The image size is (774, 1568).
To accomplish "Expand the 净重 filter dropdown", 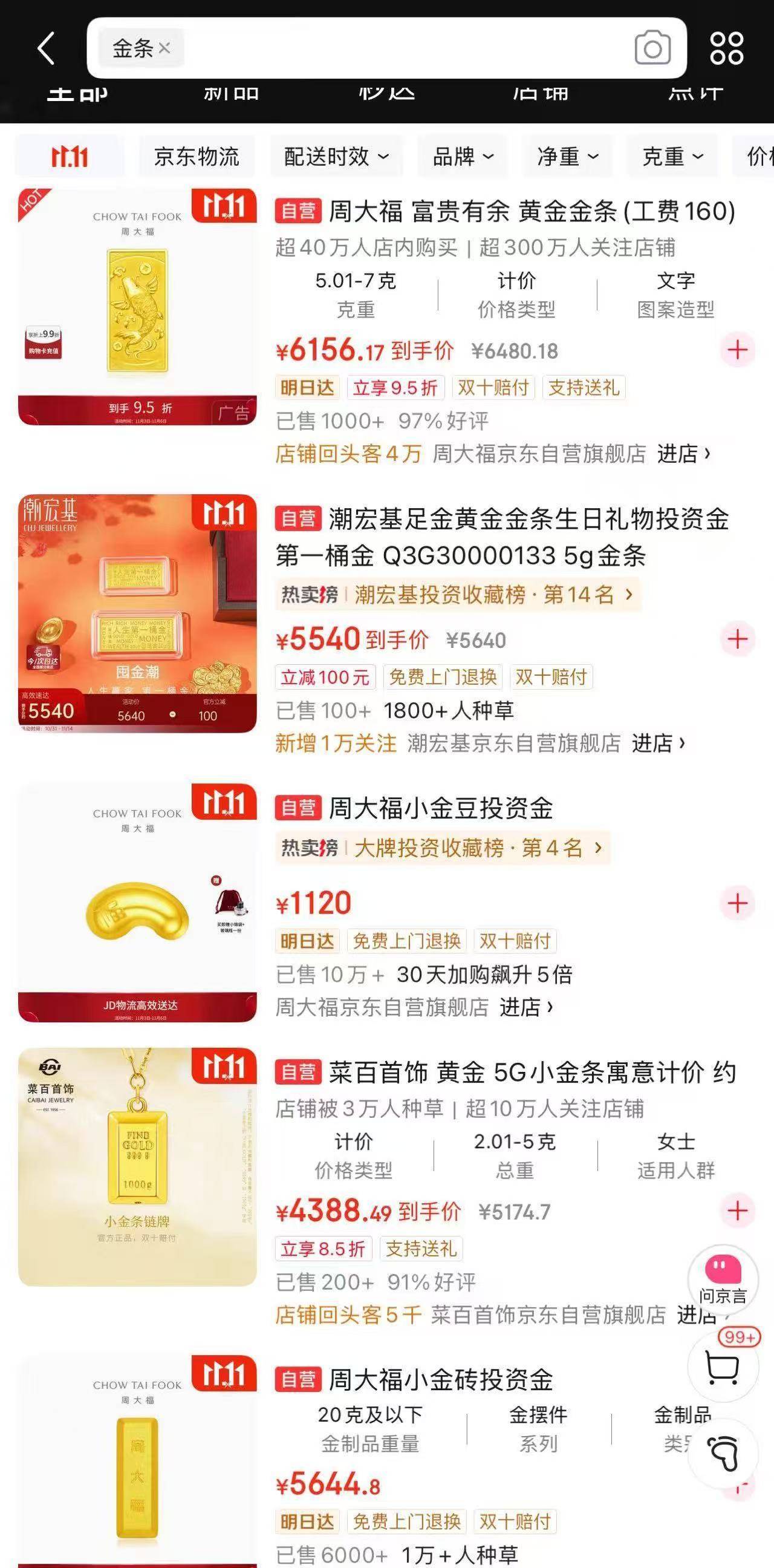I will pos(568,157).
